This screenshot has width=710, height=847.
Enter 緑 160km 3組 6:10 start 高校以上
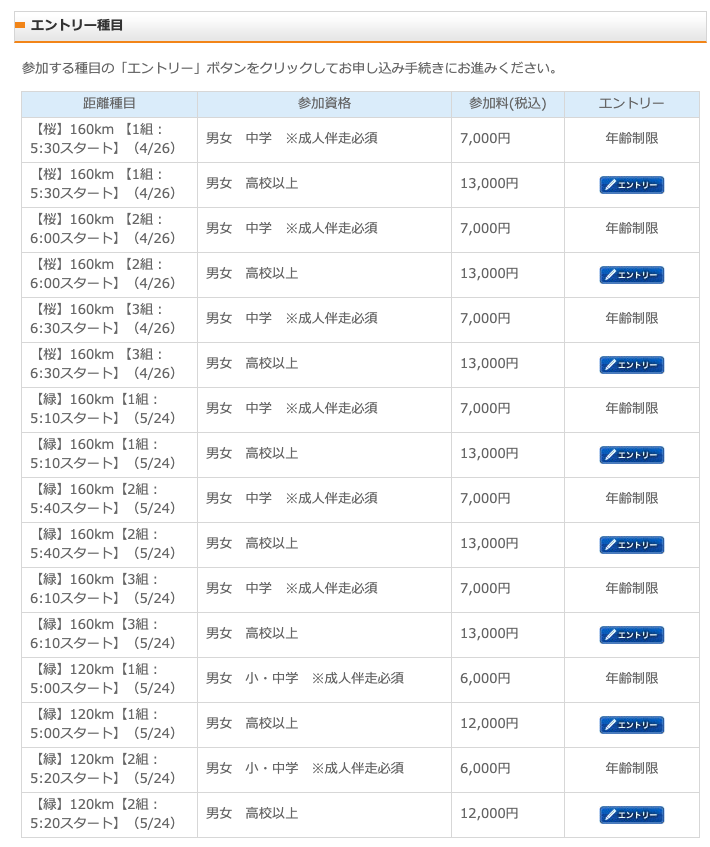coord(631,635)
